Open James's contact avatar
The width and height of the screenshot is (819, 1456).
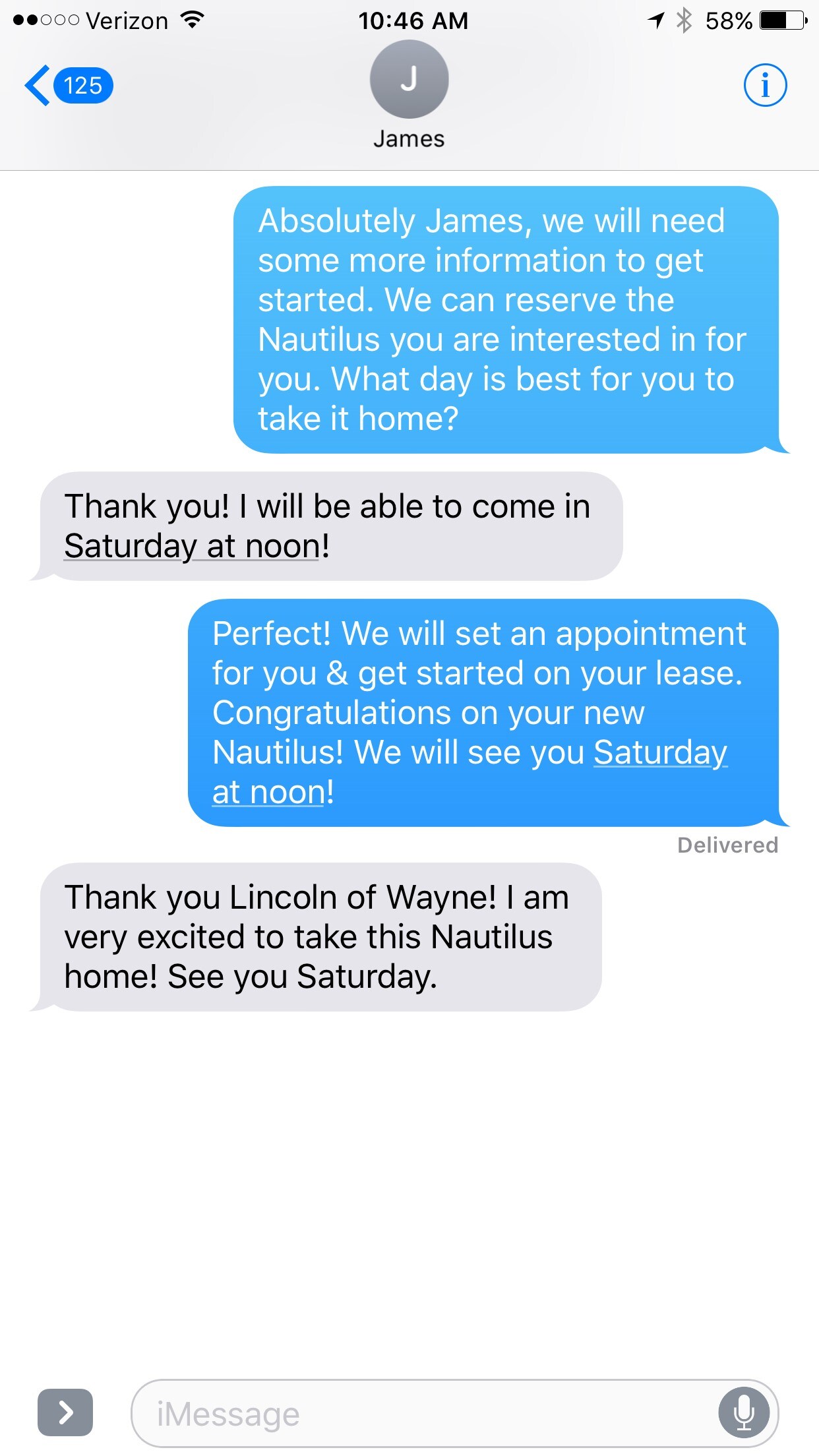click(409, 80)
